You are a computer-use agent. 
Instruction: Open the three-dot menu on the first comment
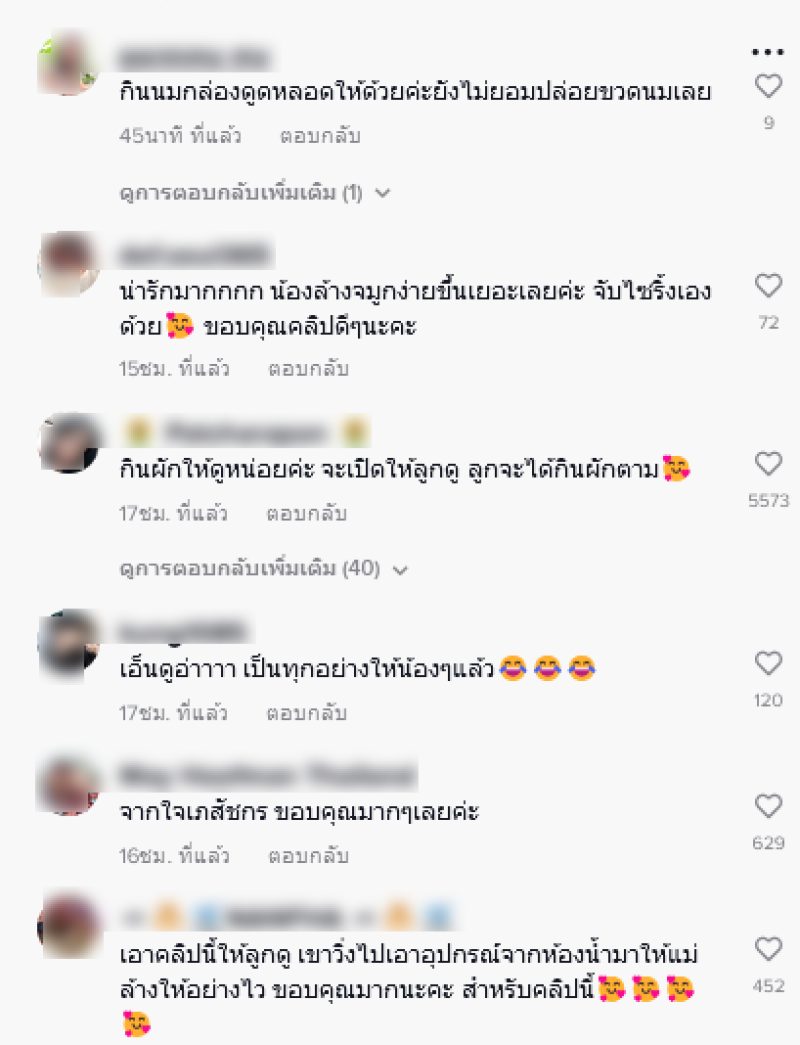tap(767, 52)
